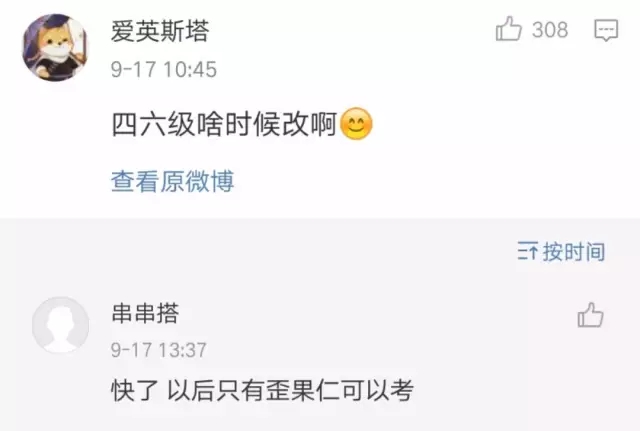Like 串串搭's reply

pos(591,316)
